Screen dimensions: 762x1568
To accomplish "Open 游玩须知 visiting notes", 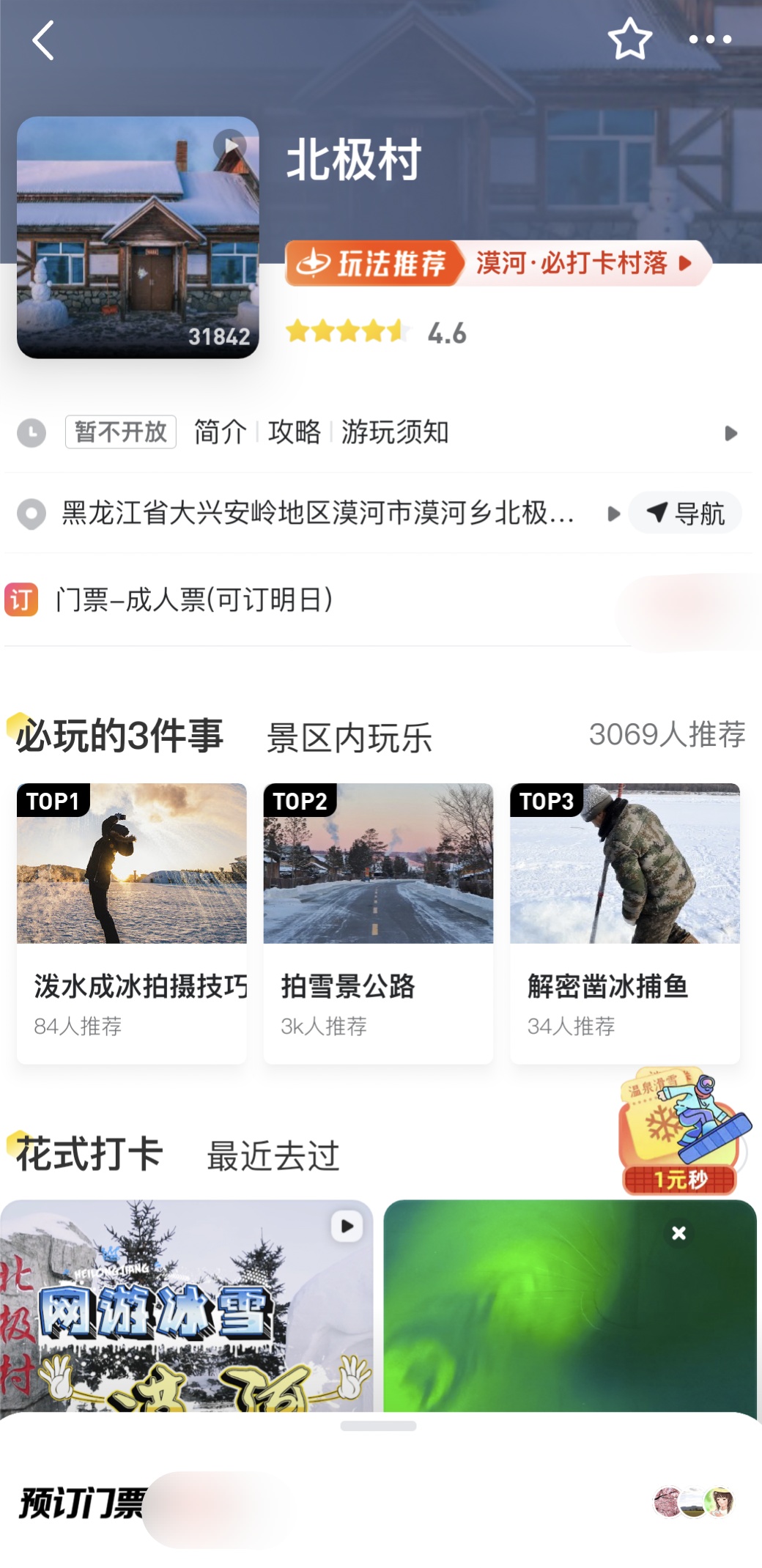I will coord(395,432).
